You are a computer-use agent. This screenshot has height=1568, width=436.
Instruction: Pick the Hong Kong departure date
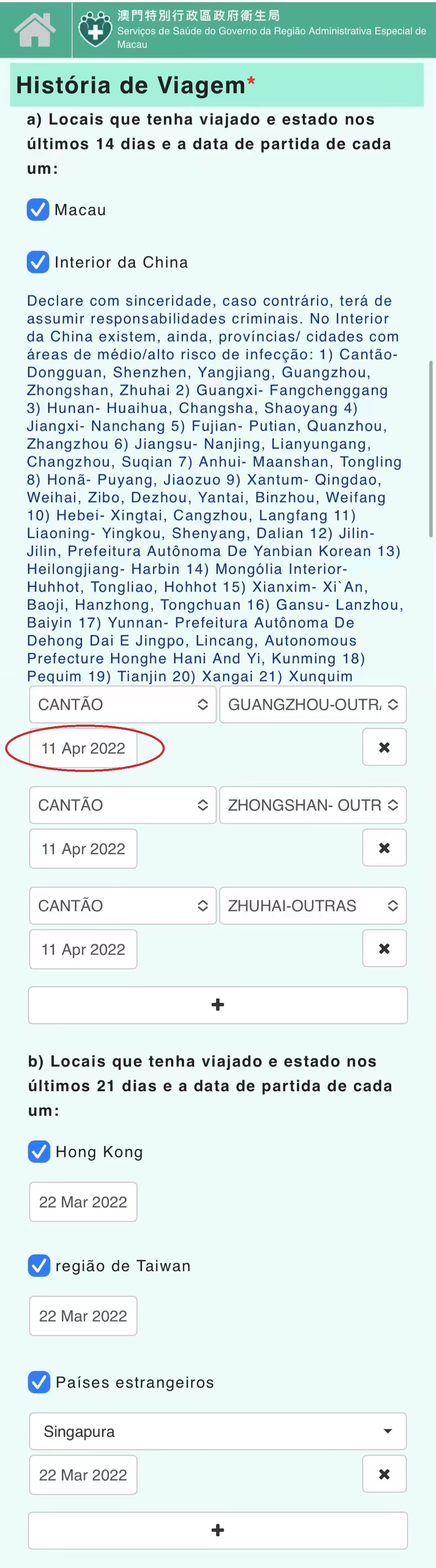(84, 1201)
